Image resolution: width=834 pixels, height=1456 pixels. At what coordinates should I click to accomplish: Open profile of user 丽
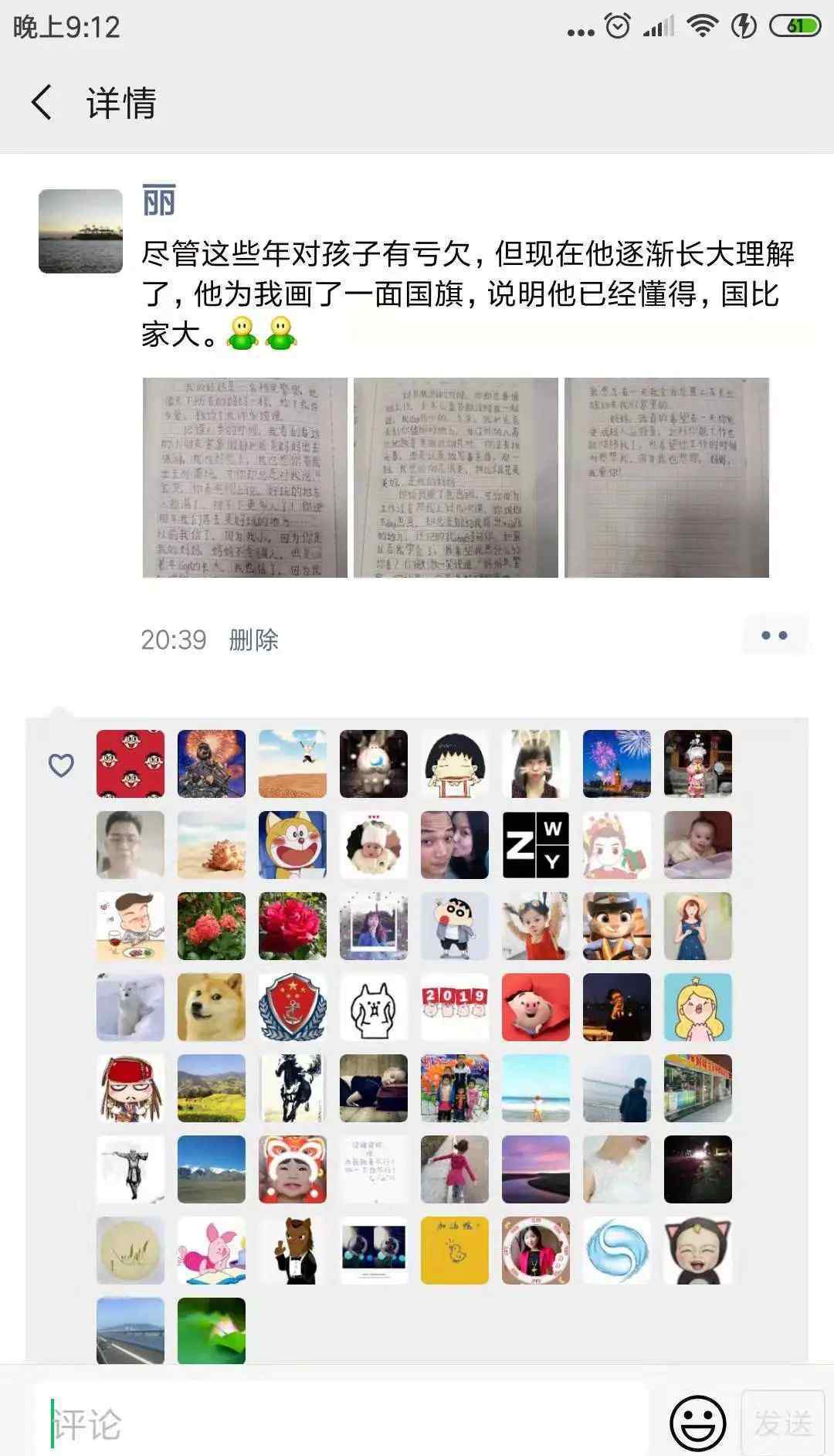coord(159,200)
